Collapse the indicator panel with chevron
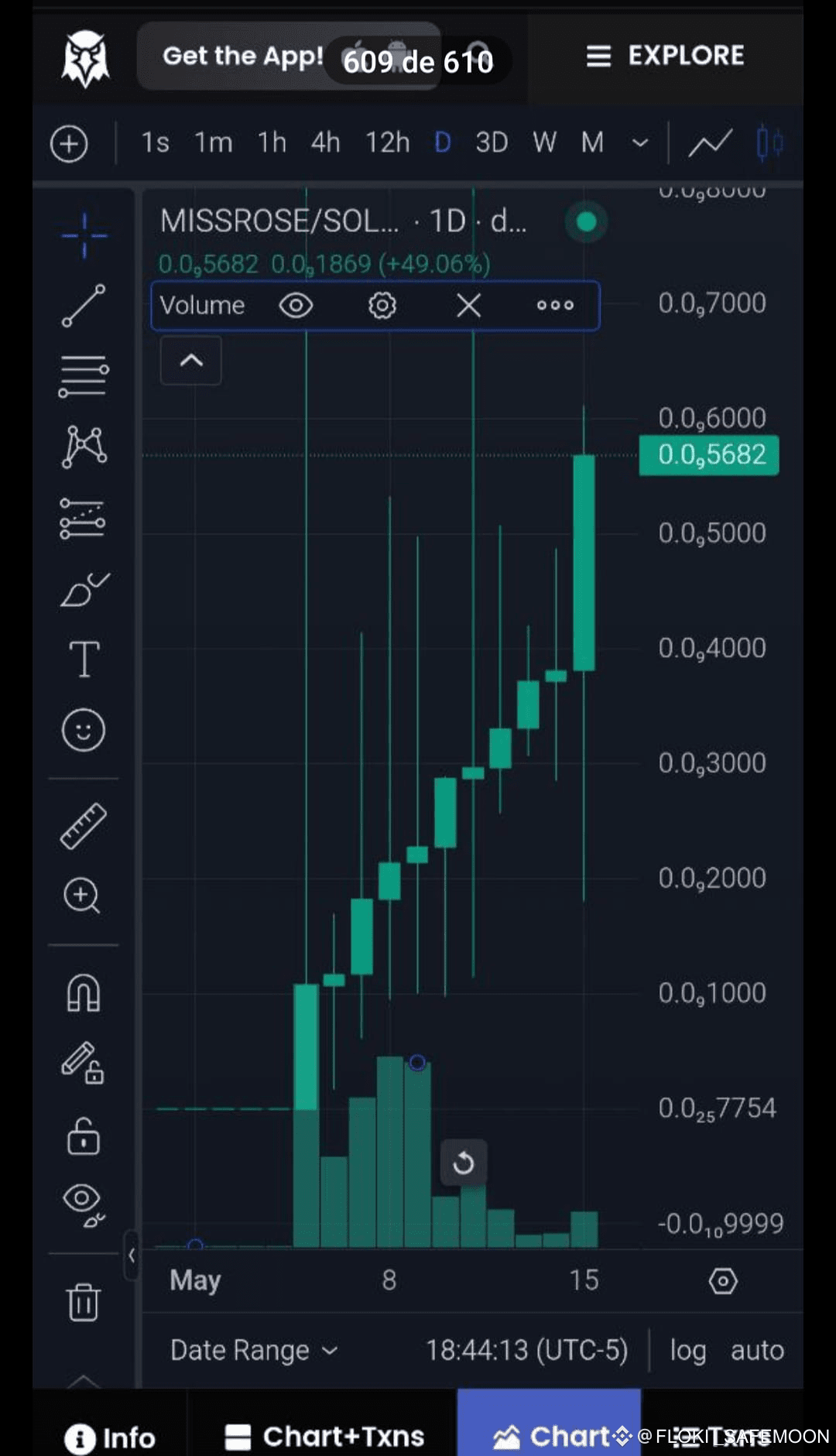The image size is (836, 1456). 190,361
